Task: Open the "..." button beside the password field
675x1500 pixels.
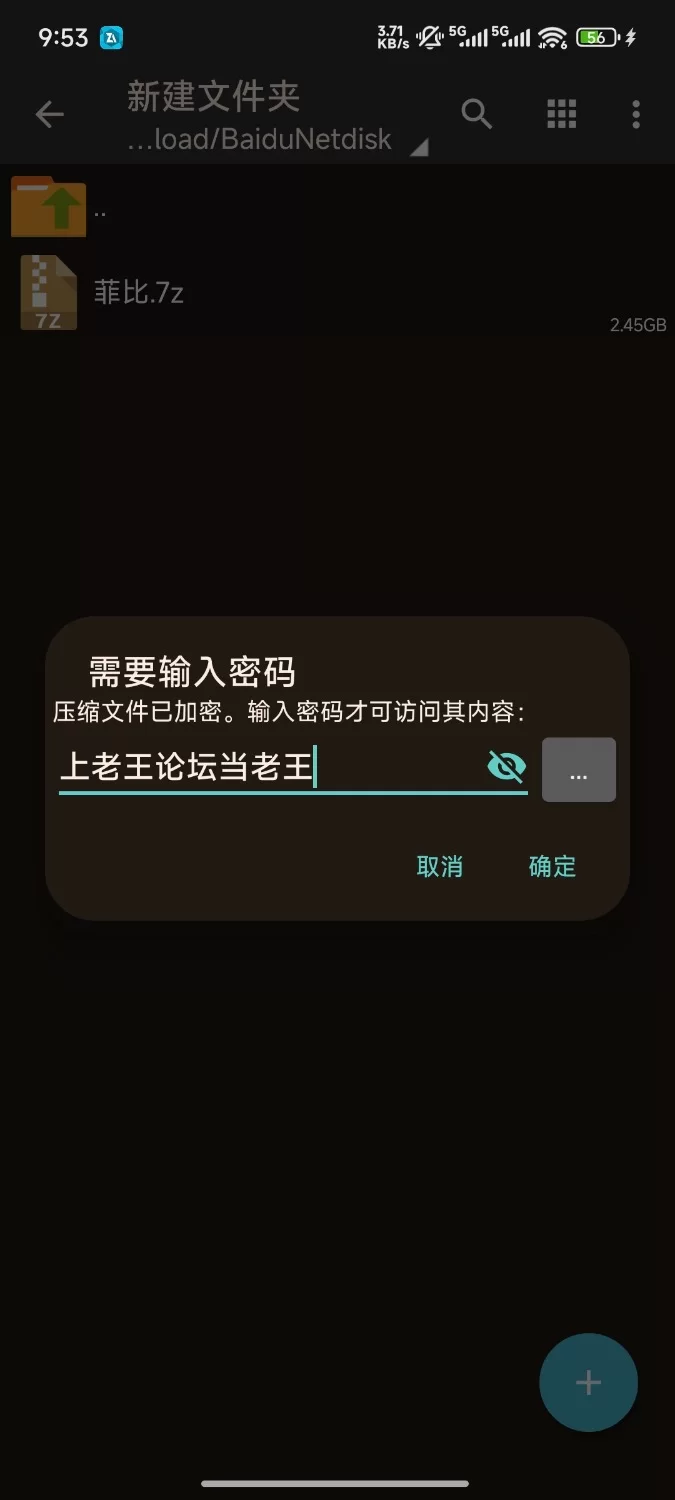Action: click(578, 770)
